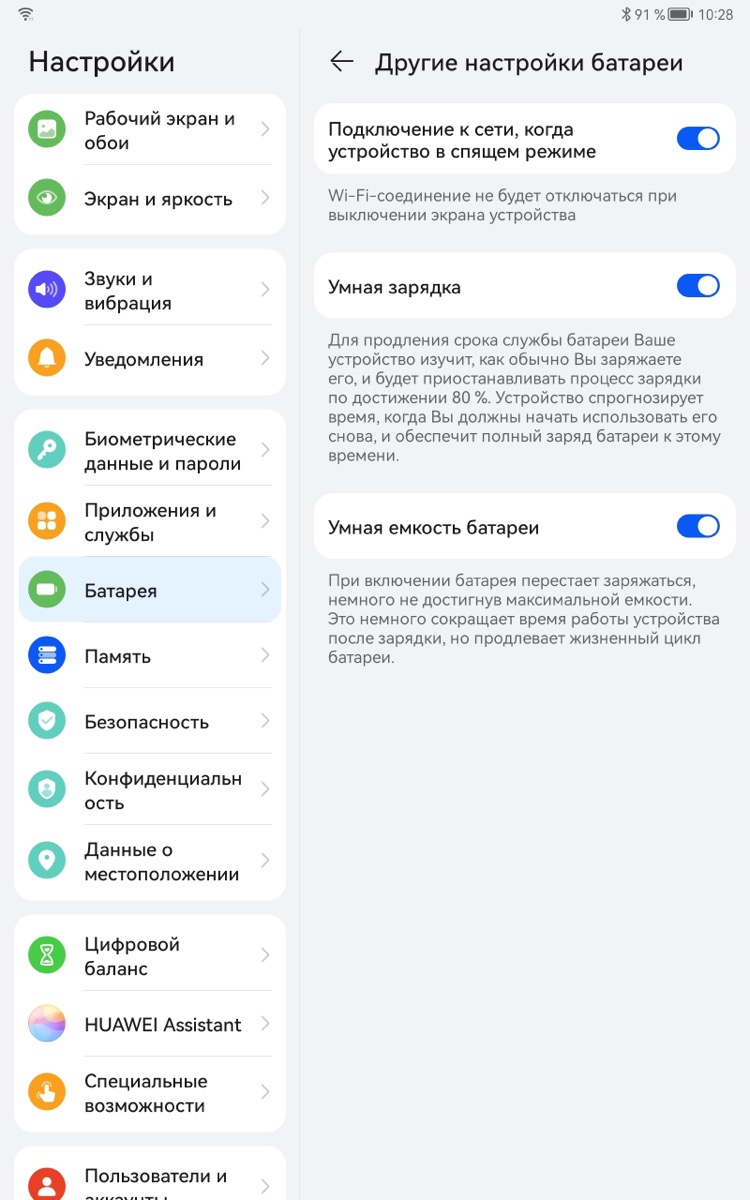Select the Батарея row
The width and height of the screenshot is (750, 1200).
(150, 590)
